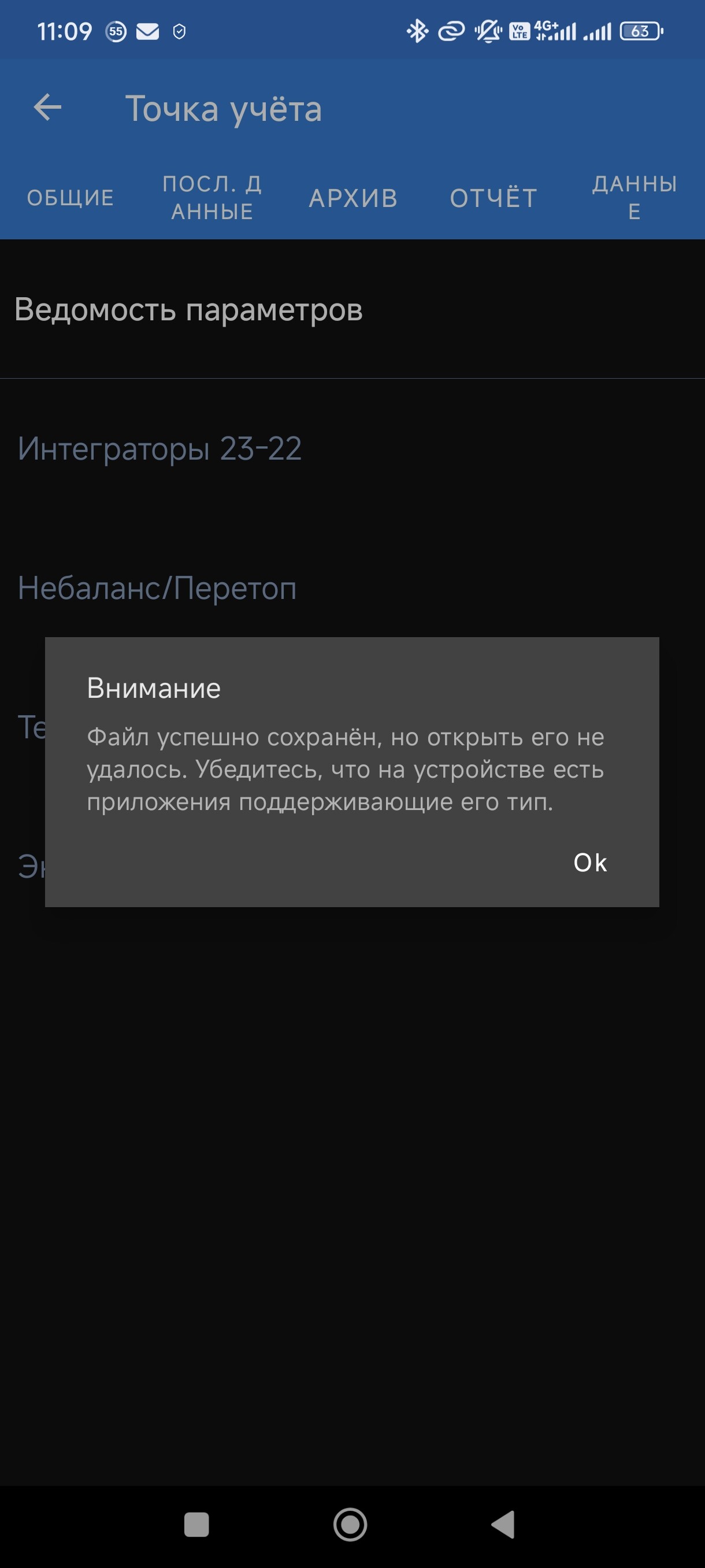Tap the system home button
705x1568 pixels.
pos(350,1524)
